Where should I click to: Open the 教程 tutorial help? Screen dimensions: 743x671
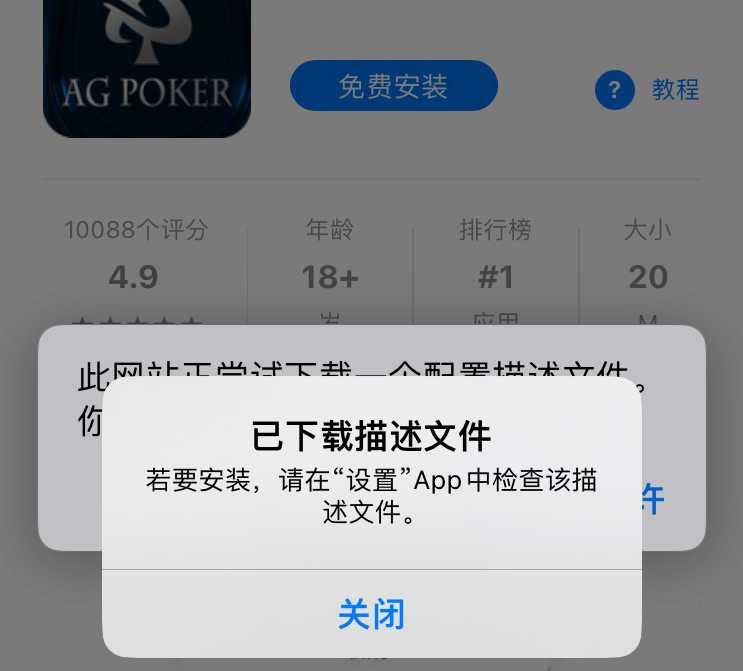(648, 90)
